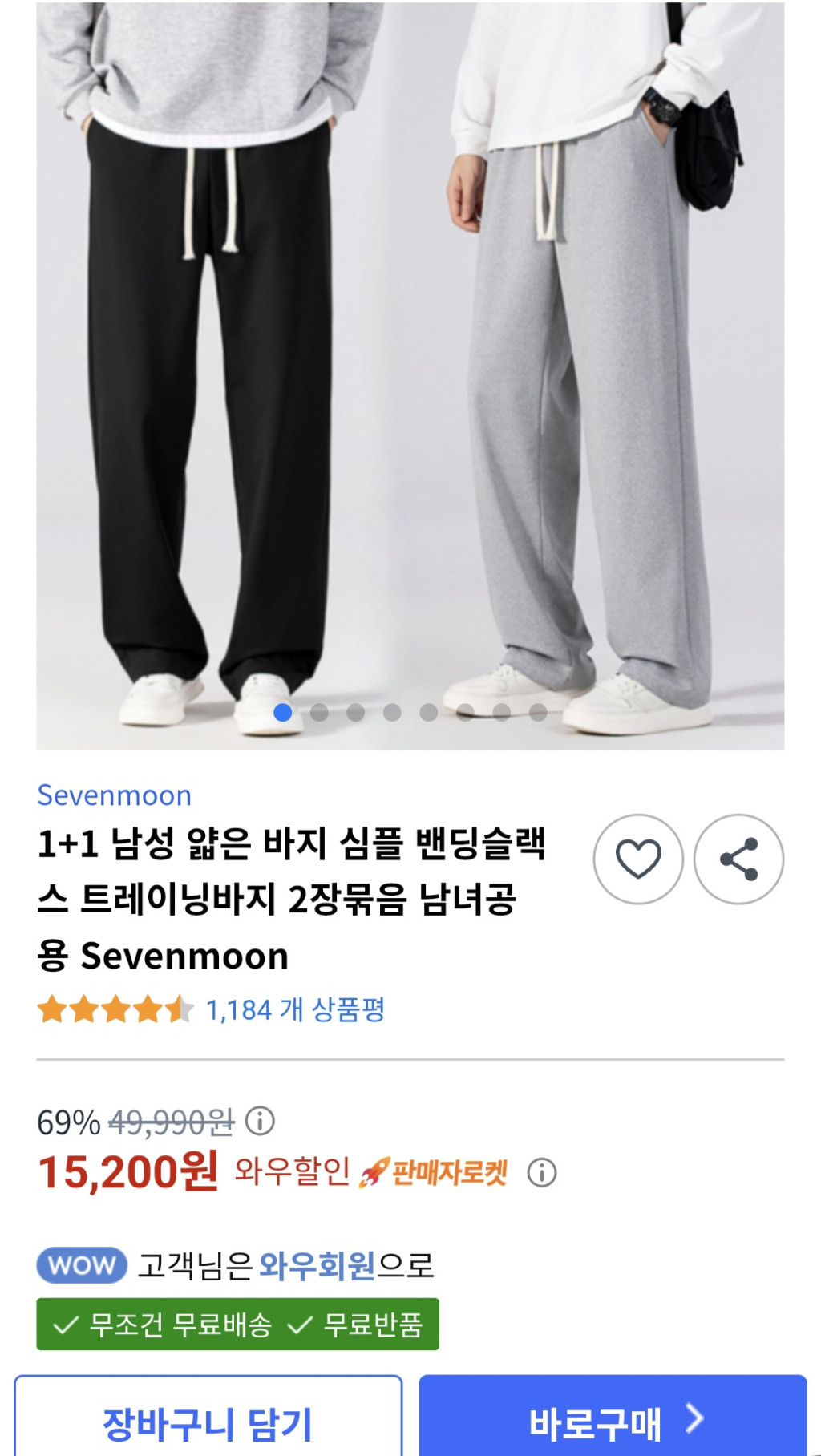Open the 1,184 product reviews
The image size is (821, 1456).
pos(295,1009)
